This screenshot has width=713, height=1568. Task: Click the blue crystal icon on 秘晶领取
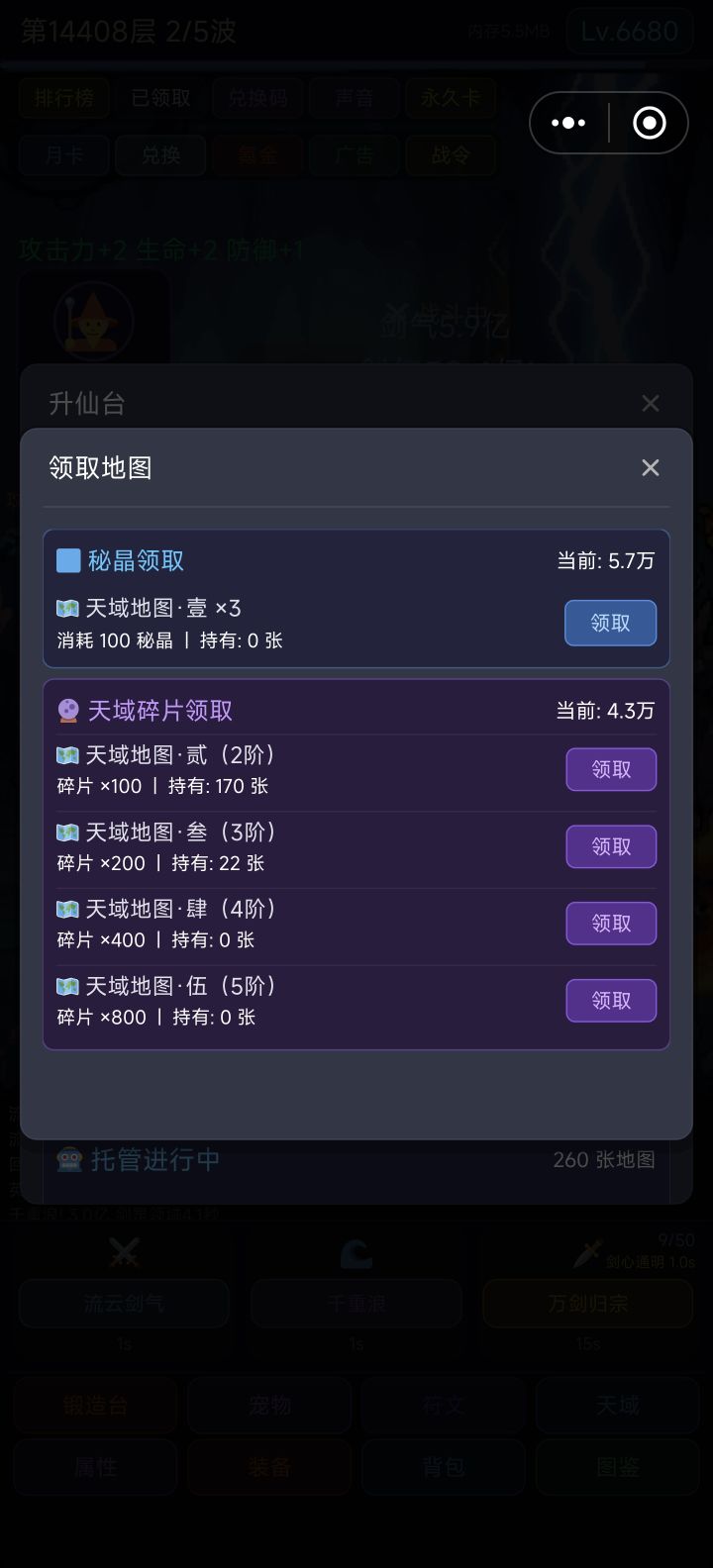point(65,560)
